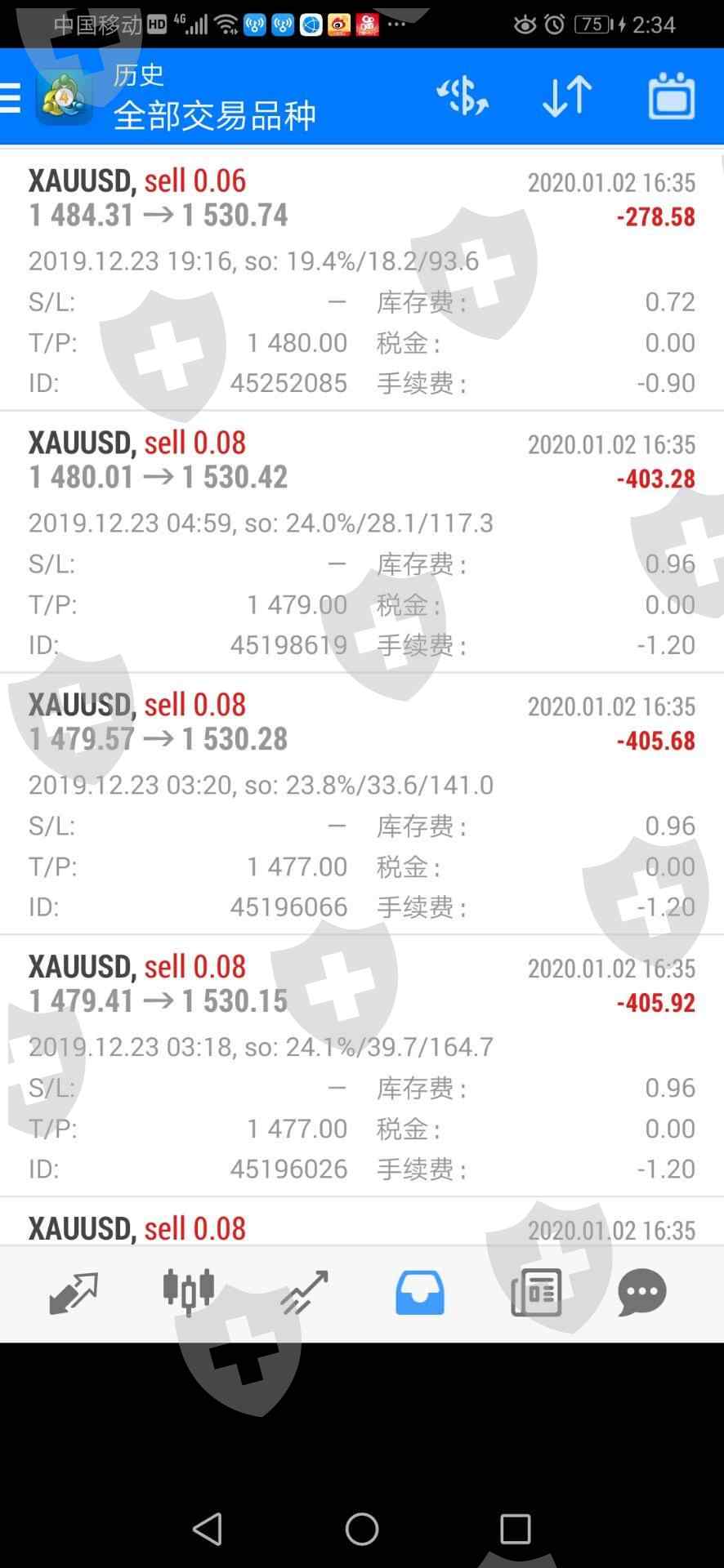Open the symbol currency filter icon
724x1568 pixels.
463,96
